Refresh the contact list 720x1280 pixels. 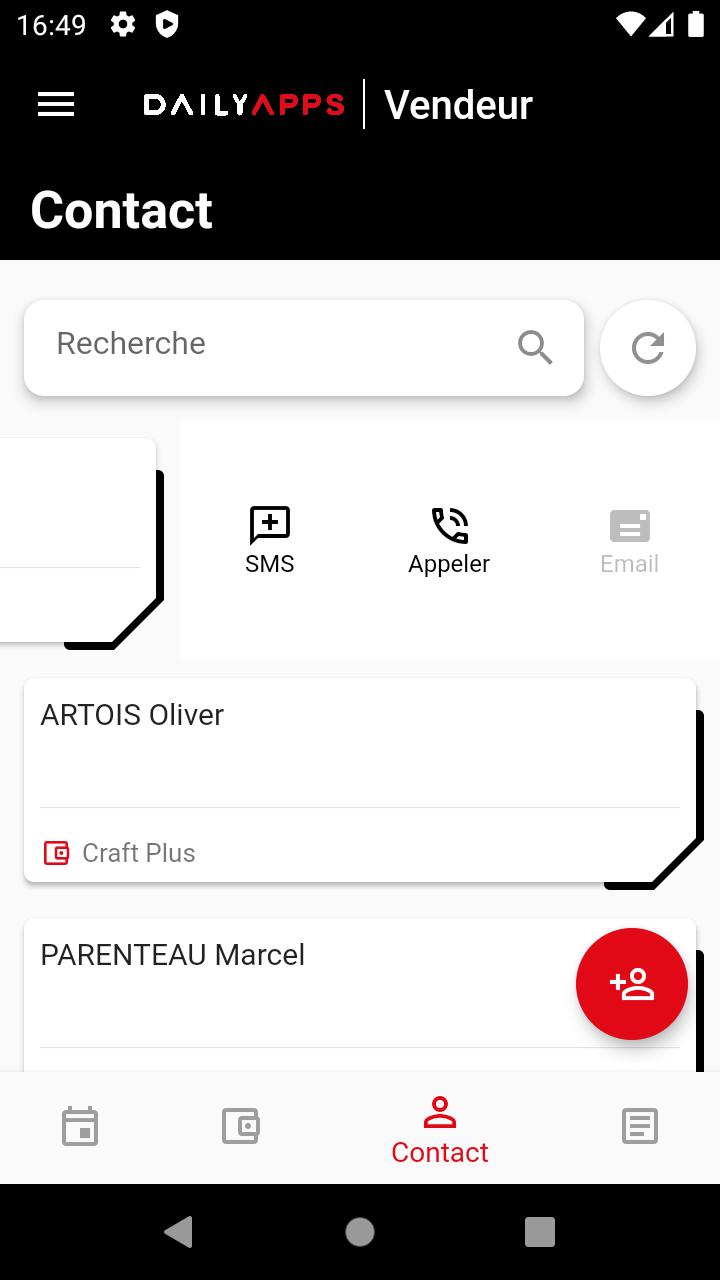pyautogui.click(x=648, y=348)
